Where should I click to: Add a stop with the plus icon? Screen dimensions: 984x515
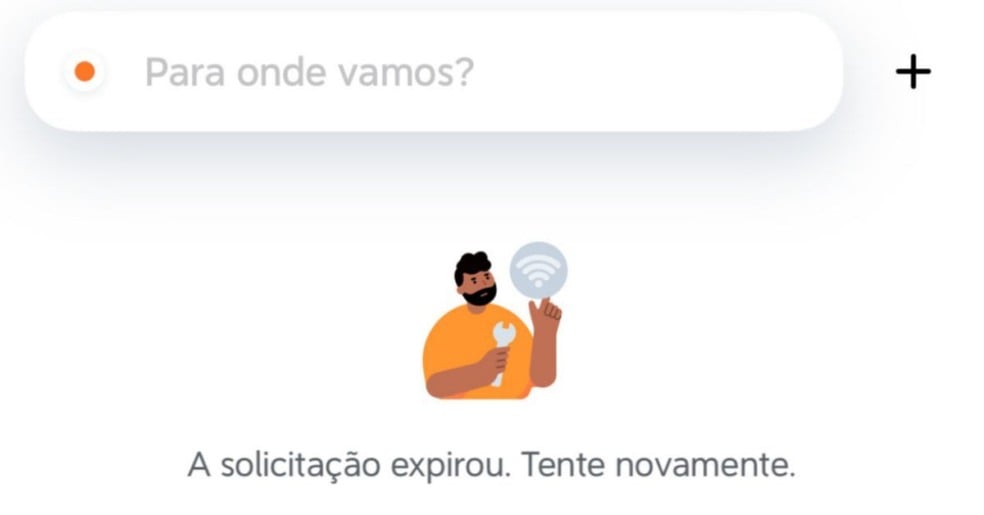point(912,72)
